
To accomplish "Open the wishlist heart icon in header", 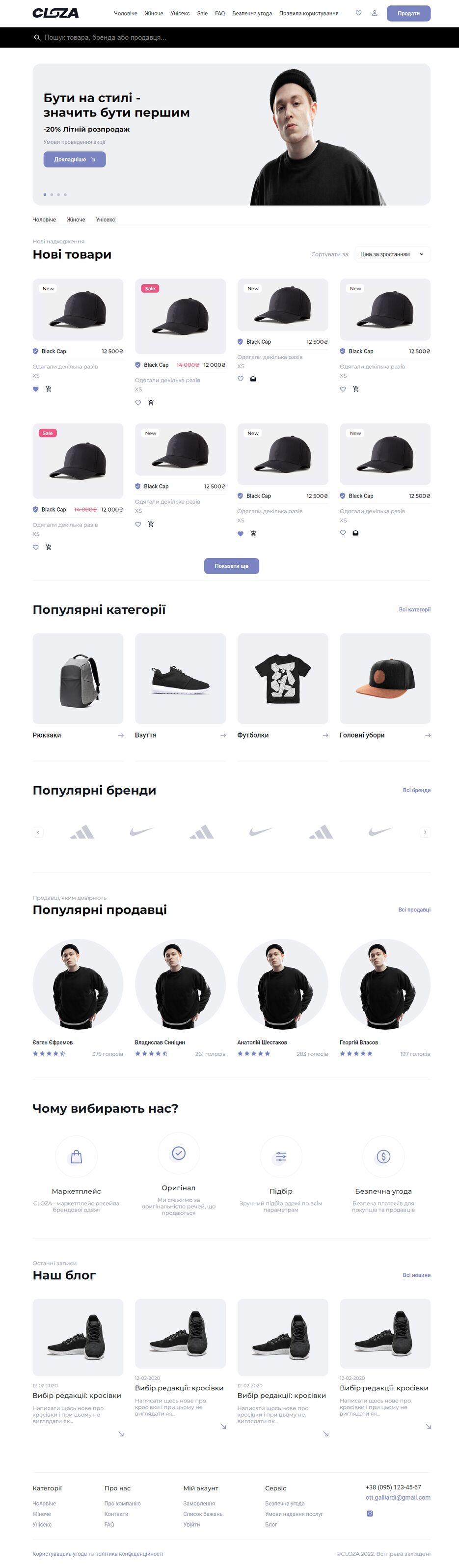I will coord(358,13).
